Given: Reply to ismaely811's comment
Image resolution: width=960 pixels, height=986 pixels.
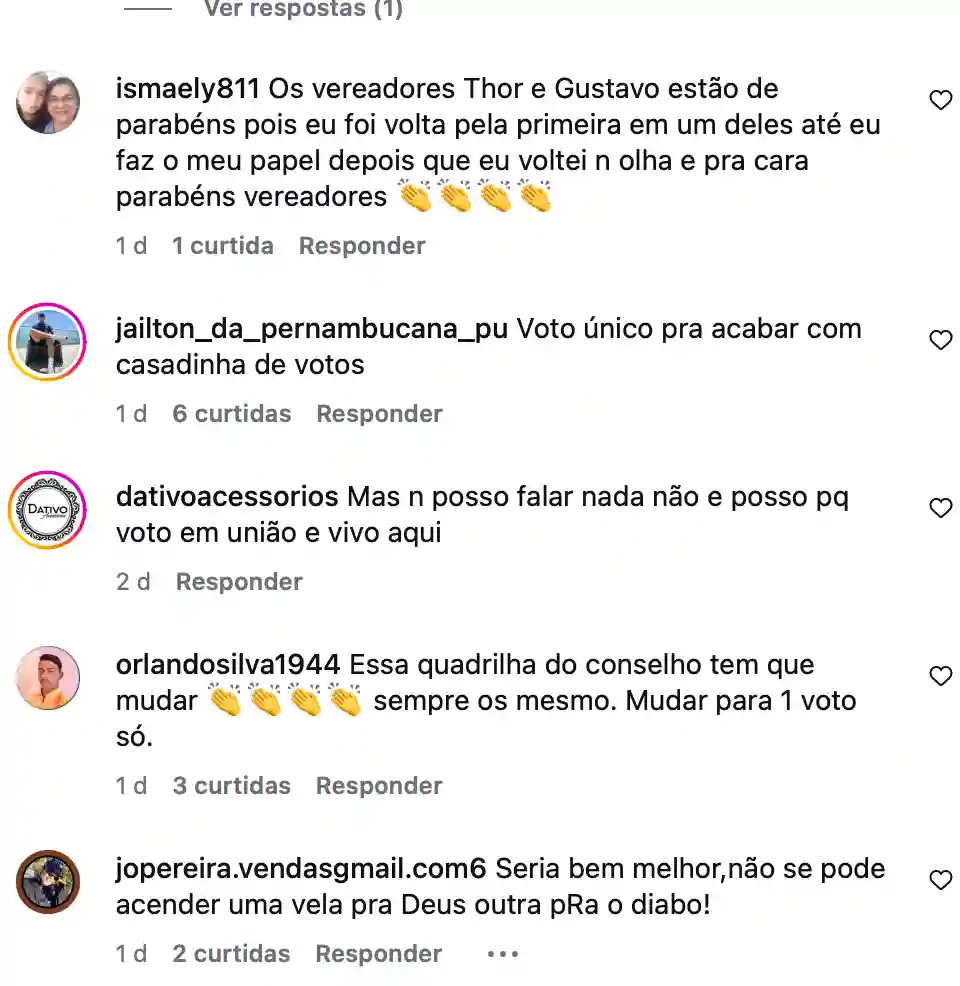Looking at the screenshot, I should coord(362,246).
